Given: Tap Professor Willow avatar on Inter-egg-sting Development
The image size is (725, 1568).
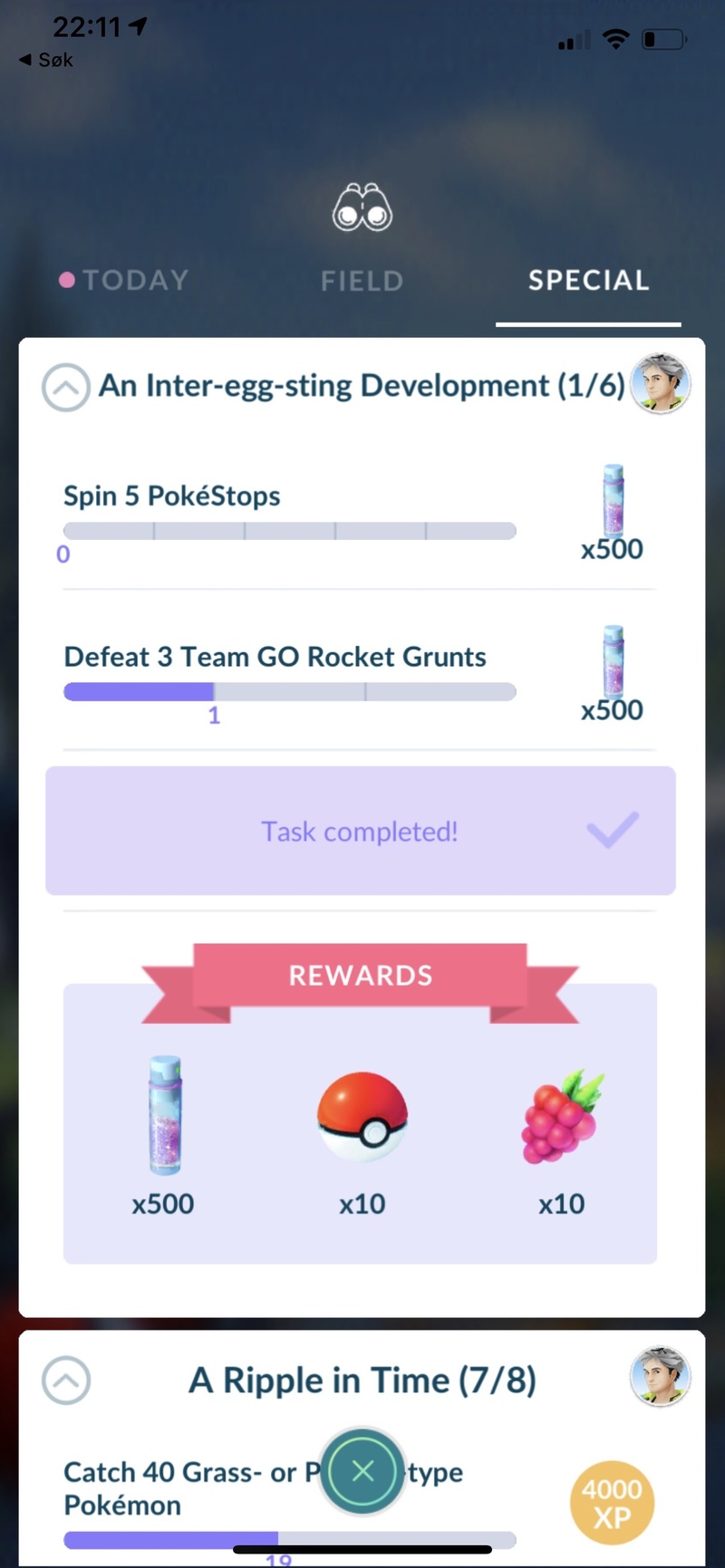Looking at the screenshot, I should tap(661, 384).
